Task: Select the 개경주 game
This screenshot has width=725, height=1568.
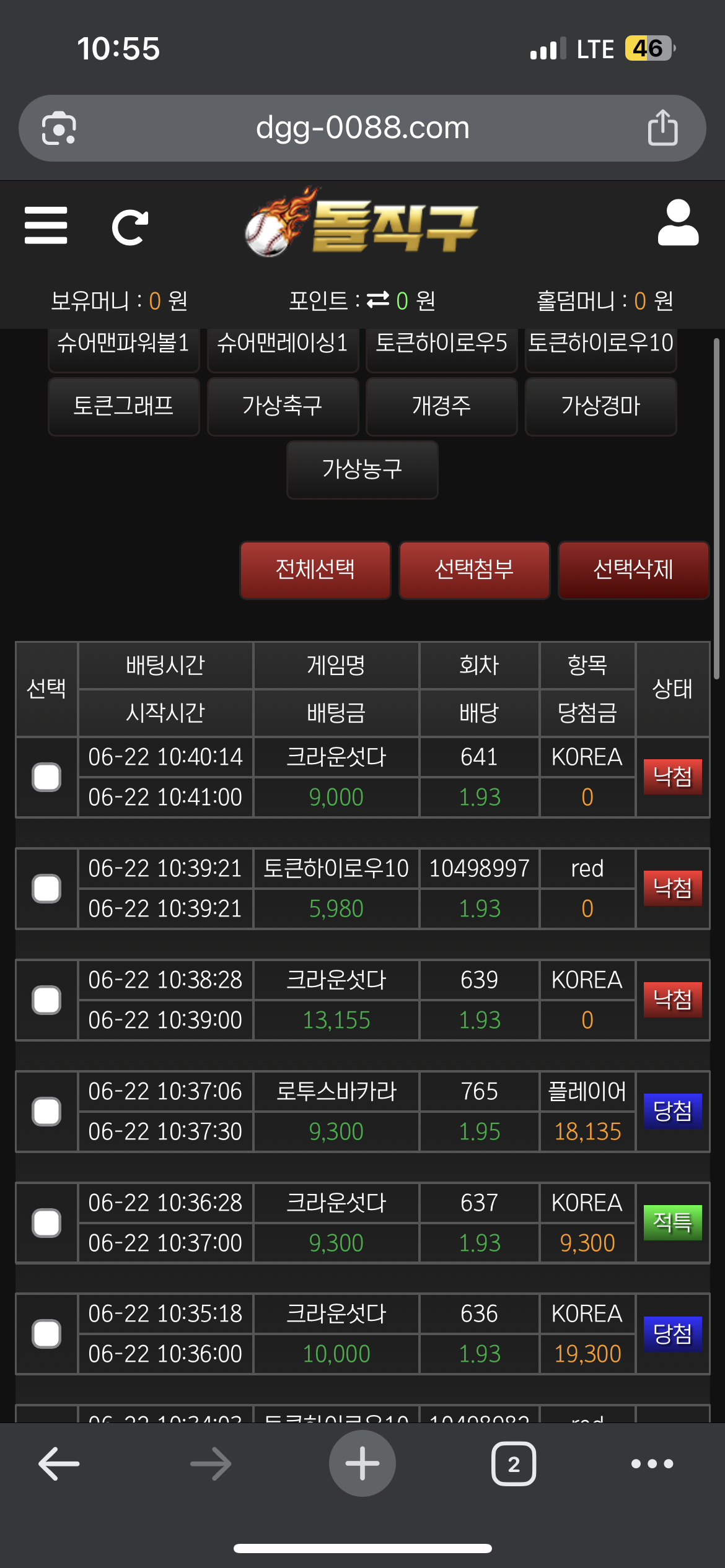Action: tap(441, 406)
